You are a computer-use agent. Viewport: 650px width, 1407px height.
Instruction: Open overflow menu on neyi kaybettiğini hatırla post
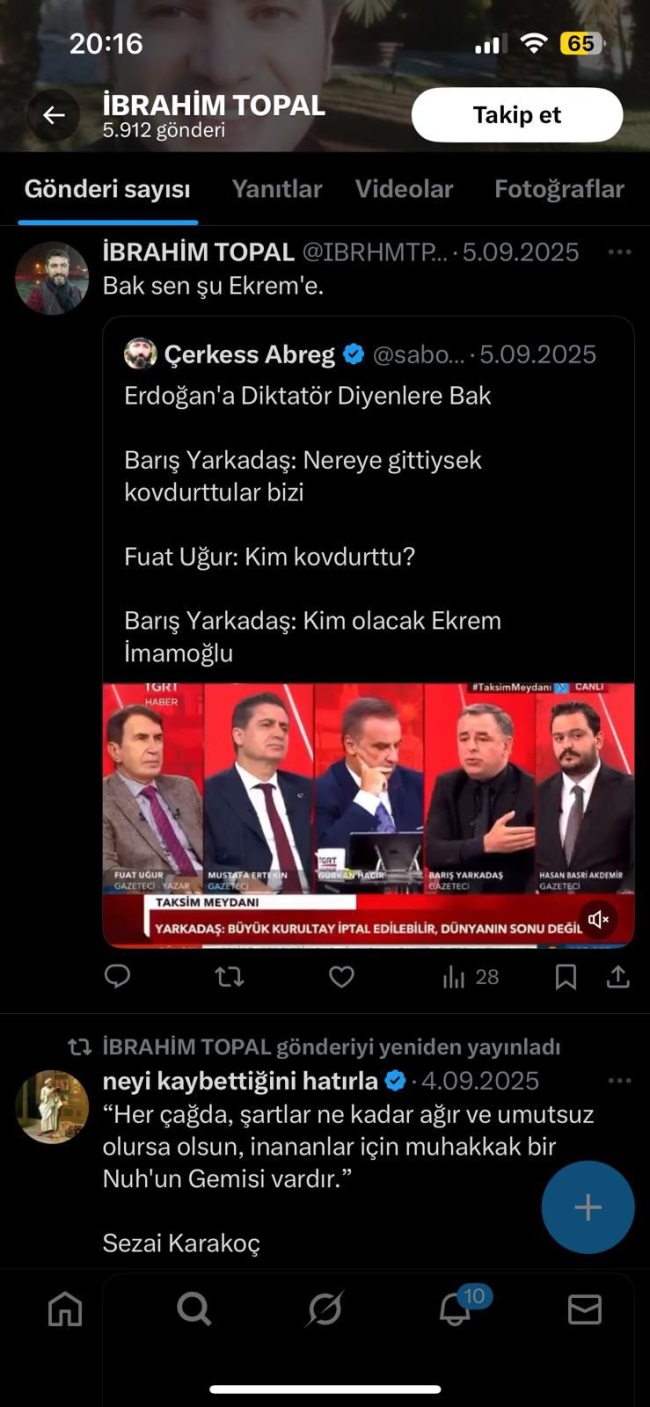point(620,1081)
